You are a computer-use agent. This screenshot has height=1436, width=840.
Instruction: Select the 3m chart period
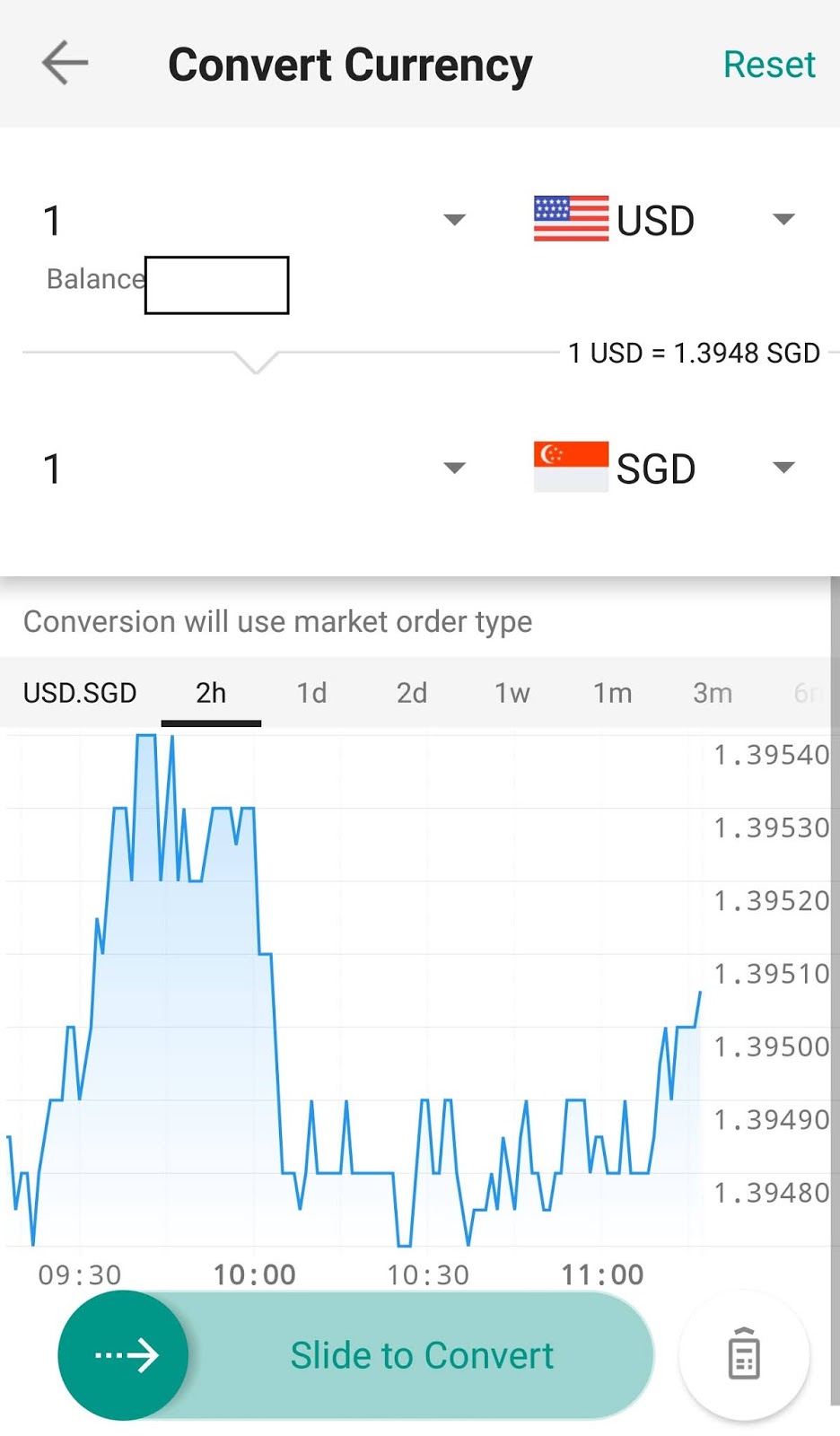click(x=712, y=692)
